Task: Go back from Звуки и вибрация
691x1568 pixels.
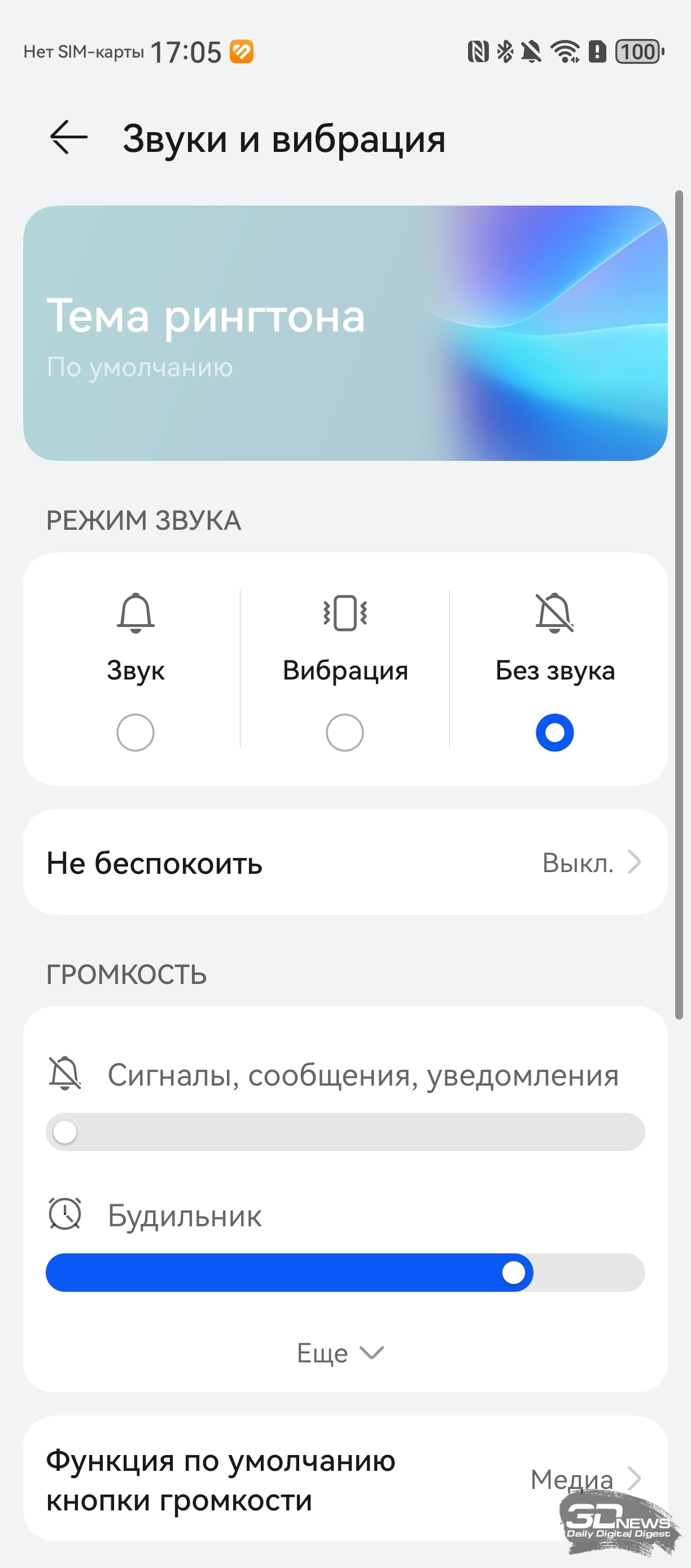Action: (68, 138)
